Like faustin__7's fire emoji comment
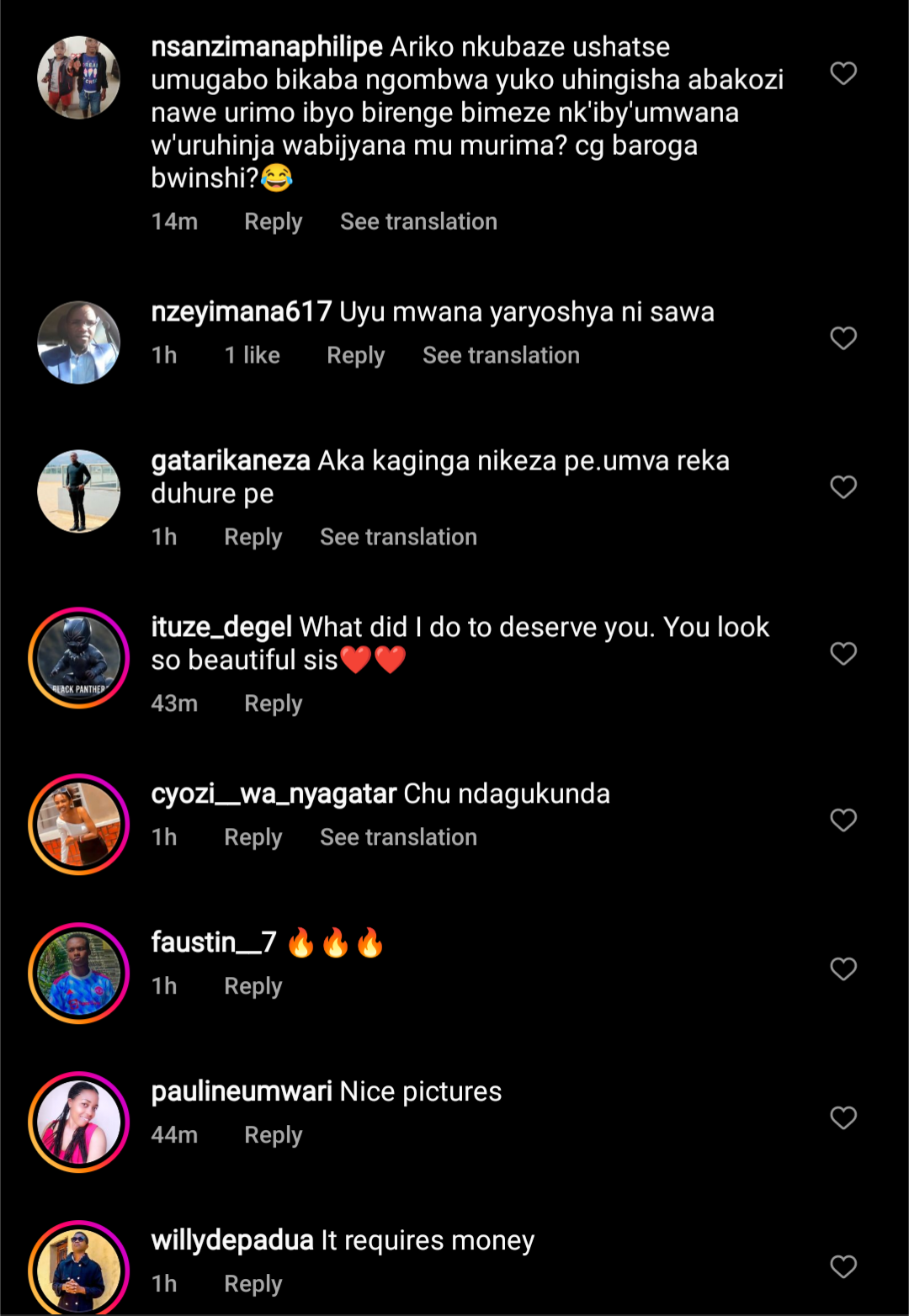The image size is (909, 1316). click(843, 969)
